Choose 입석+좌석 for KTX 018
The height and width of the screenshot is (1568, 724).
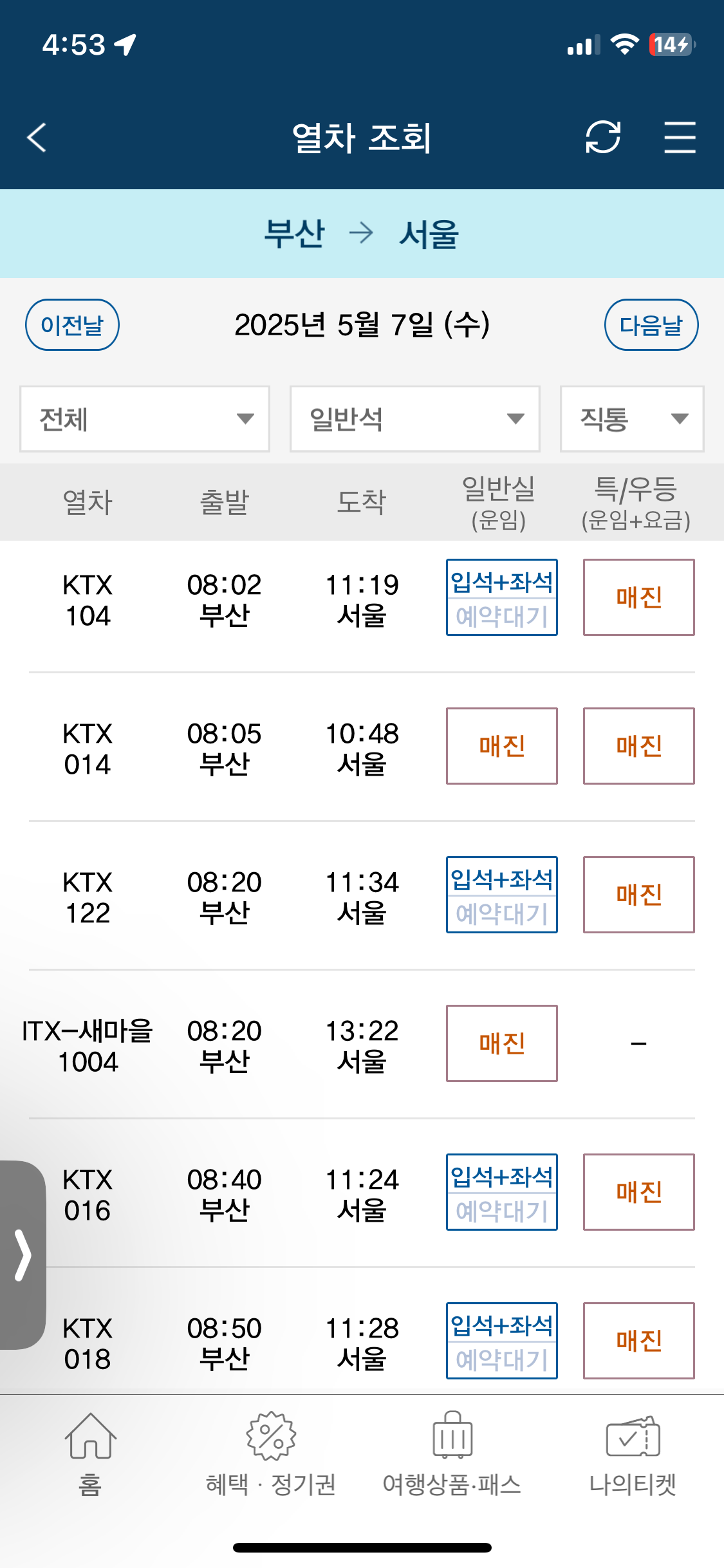(502, 1325)
